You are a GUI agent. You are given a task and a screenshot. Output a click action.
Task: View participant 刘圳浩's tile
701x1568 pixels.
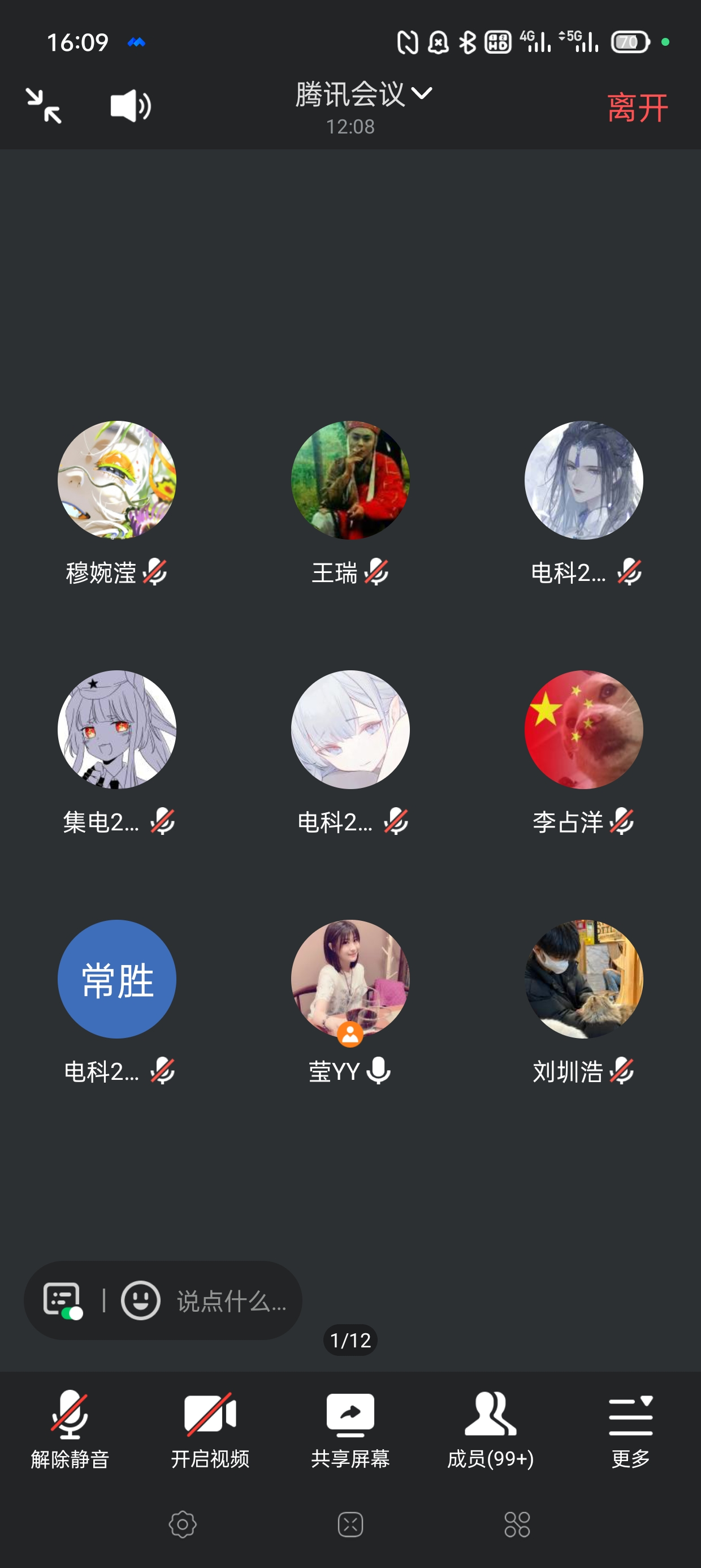coord(583,979)
